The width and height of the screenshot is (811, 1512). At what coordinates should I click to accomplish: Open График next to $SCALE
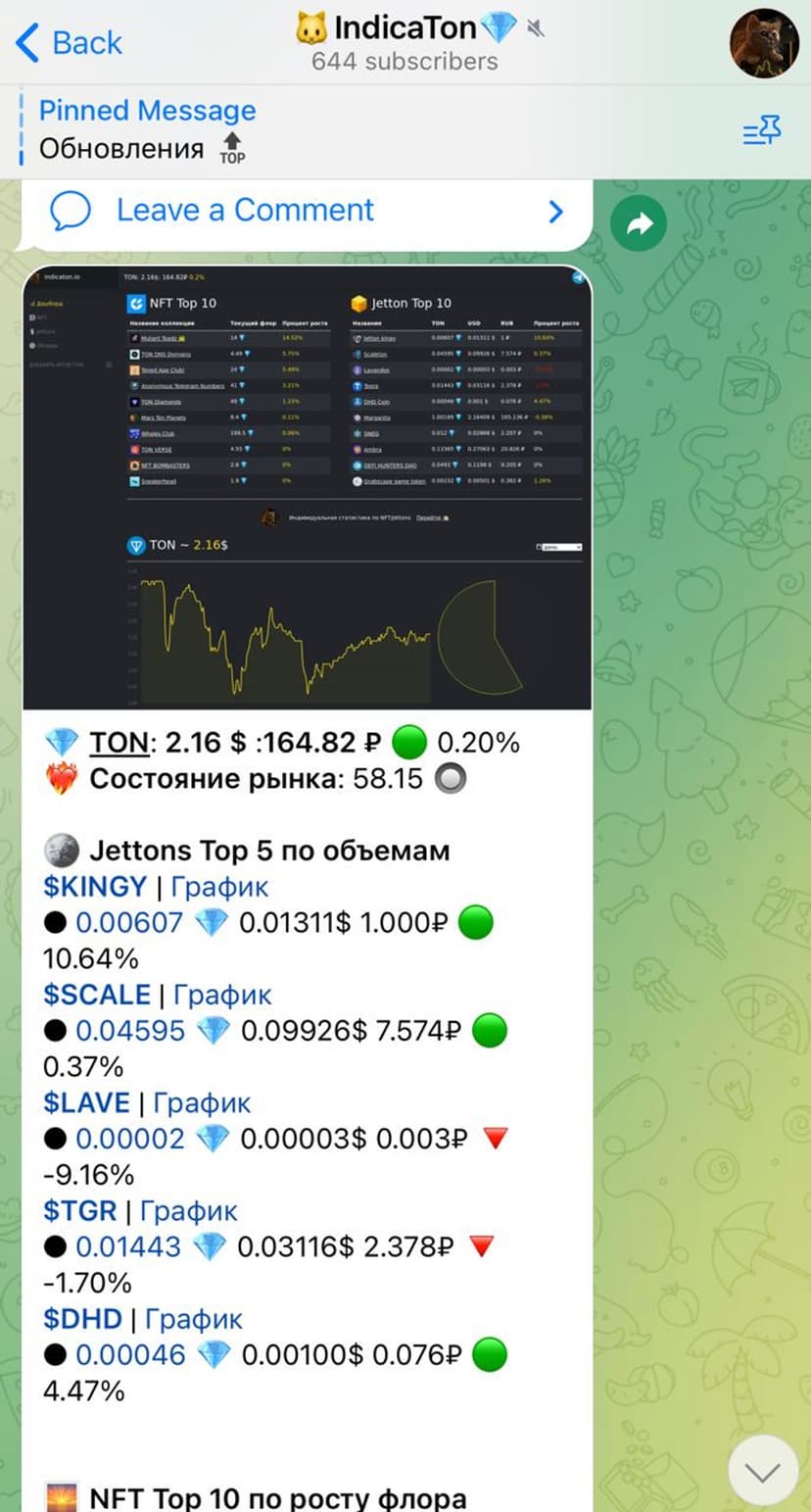coord(222,995)
